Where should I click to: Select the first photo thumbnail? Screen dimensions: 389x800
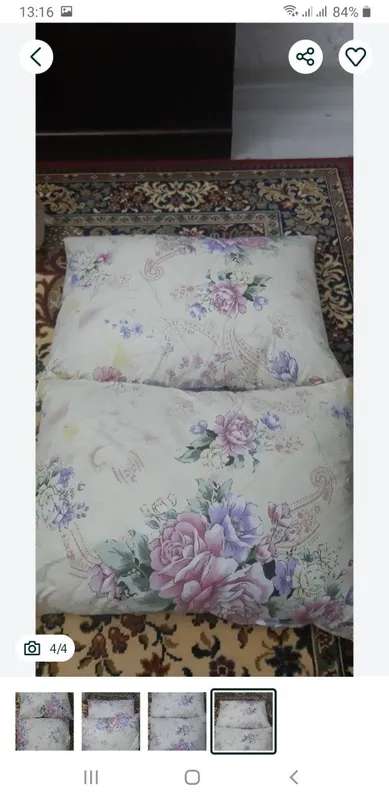coord(44,721)
